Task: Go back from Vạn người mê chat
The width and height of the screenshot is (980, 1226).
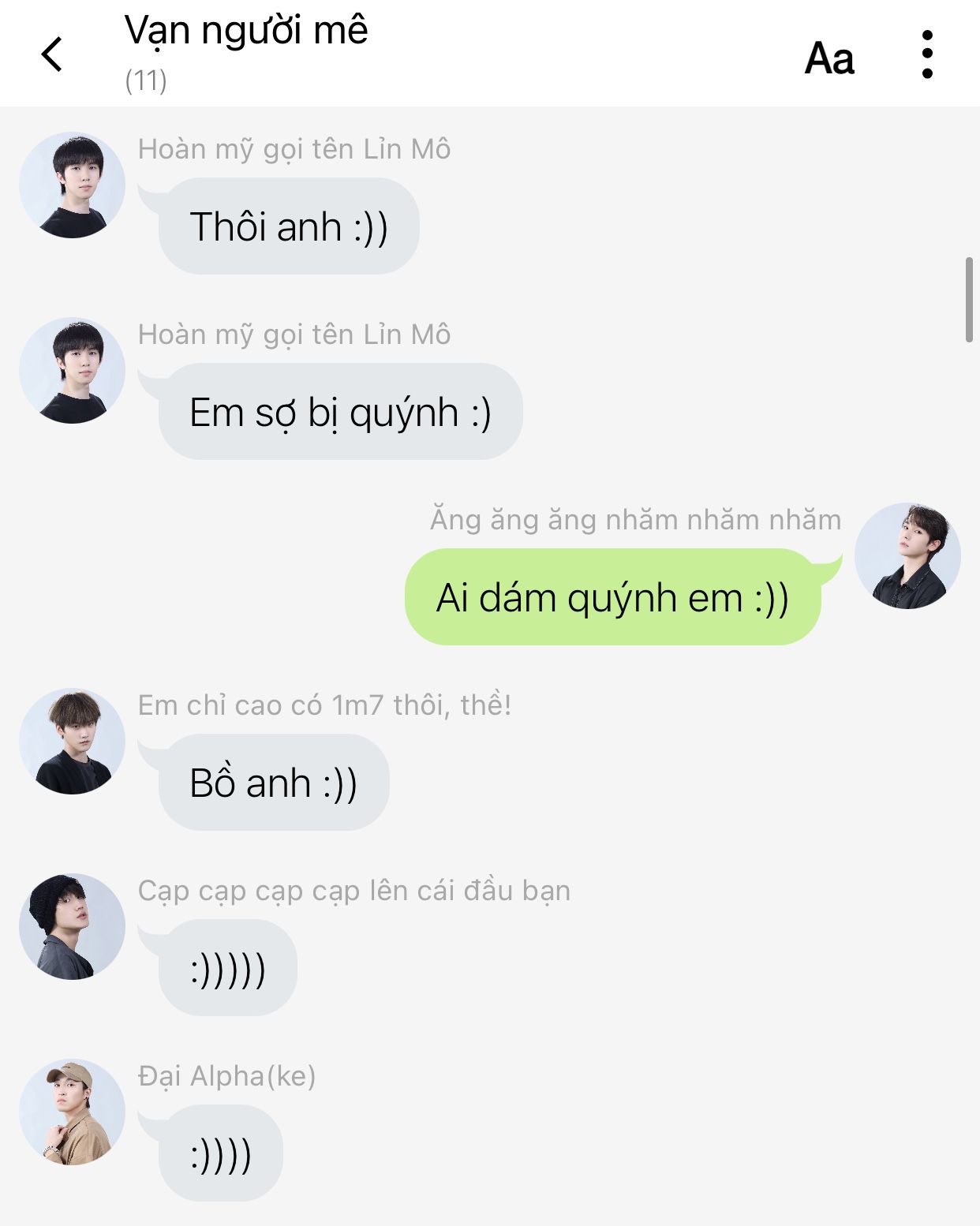Action: [52, 54]
